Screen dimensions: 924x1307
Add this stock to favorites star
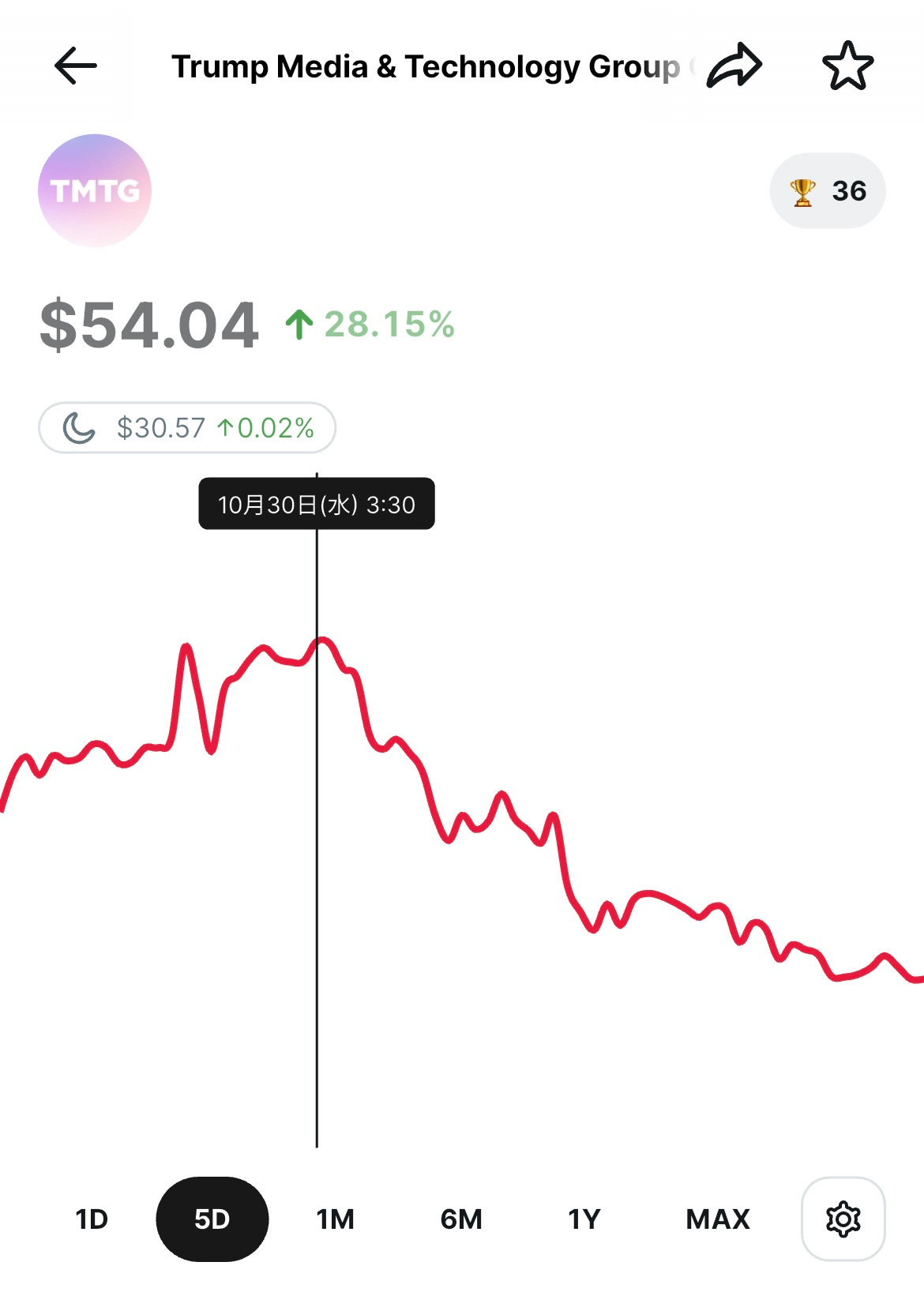pos(847,66)
